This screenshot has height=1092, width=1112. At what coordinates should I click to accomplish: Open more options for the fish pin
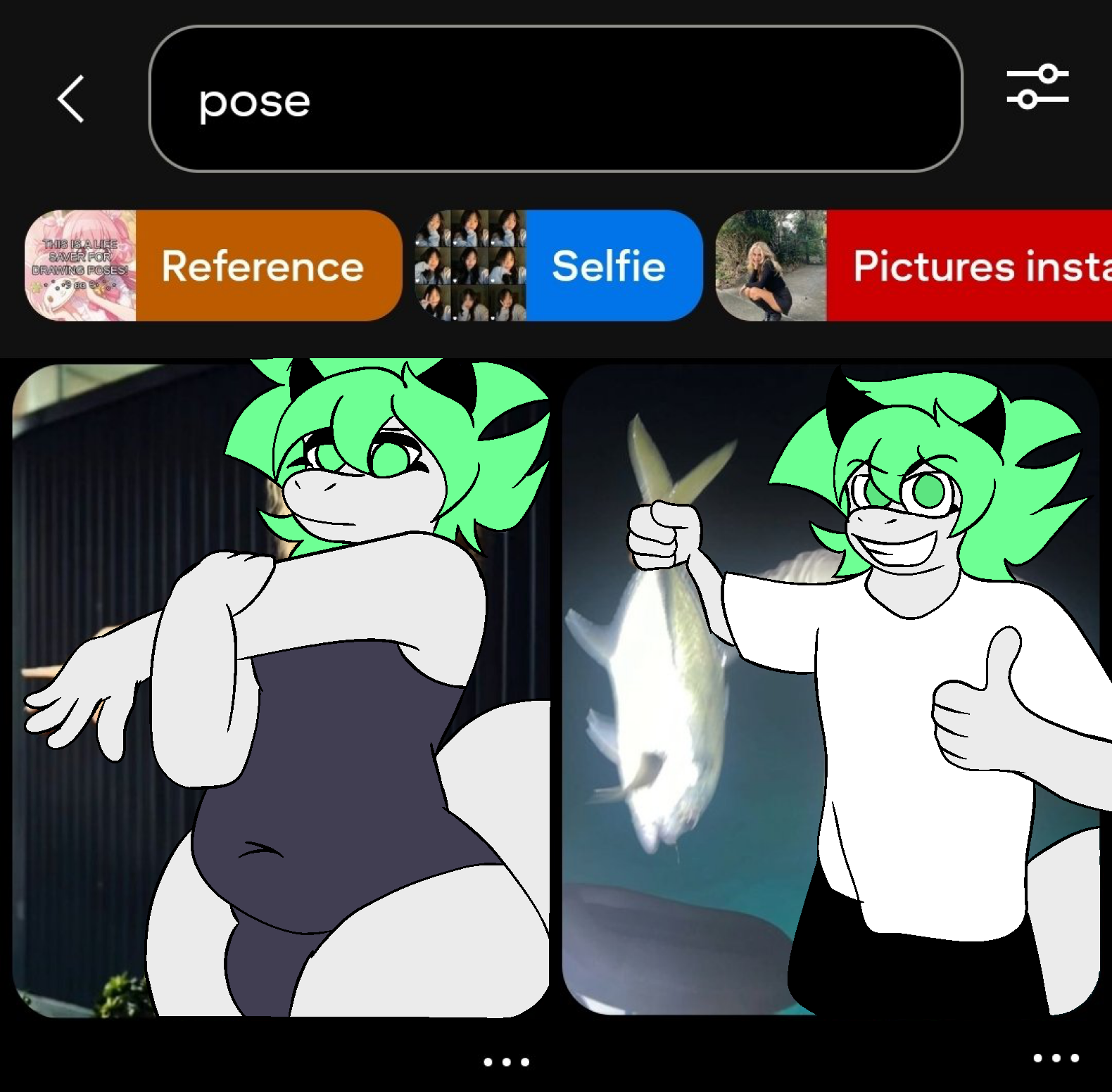[1055, 1058]
